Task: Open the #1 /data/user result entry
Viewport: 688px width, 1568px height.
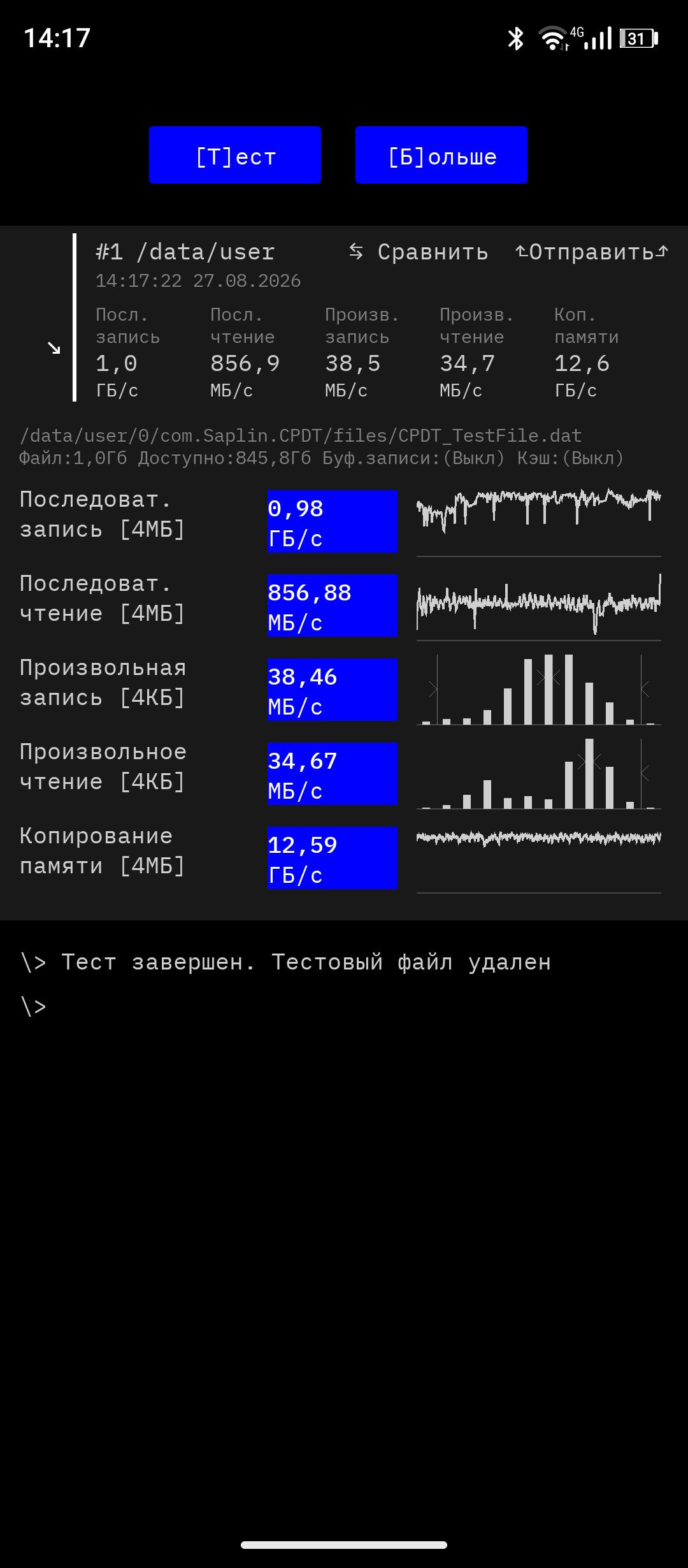Action: [x=185, y=252]
